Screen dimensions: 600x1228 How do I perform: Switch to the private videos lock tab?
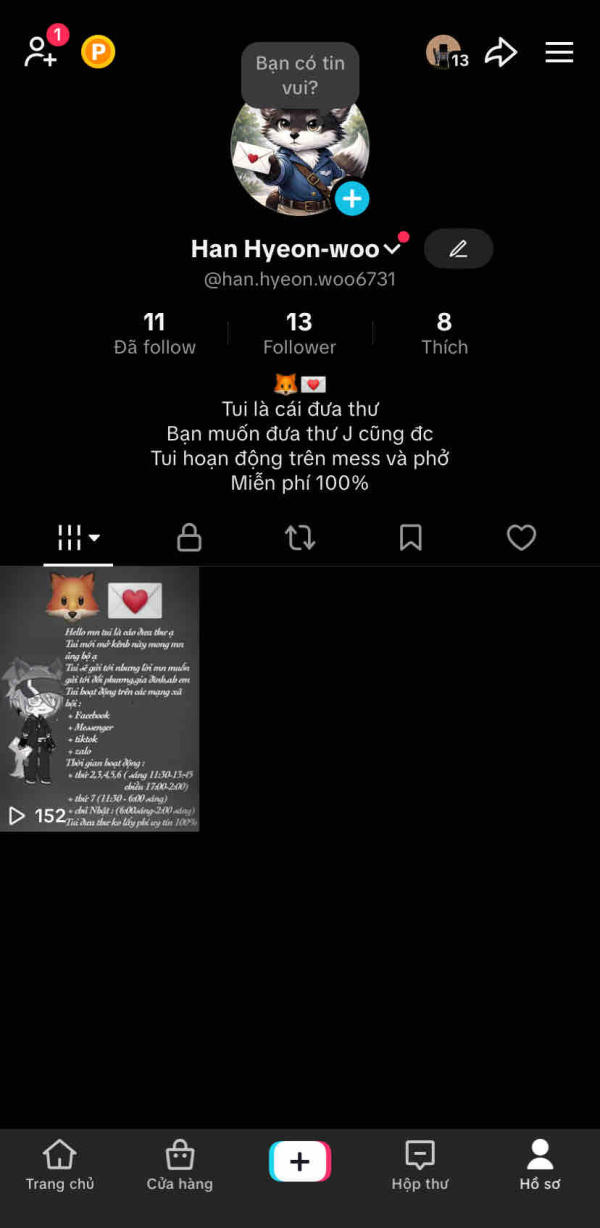[x=189, y=538]
